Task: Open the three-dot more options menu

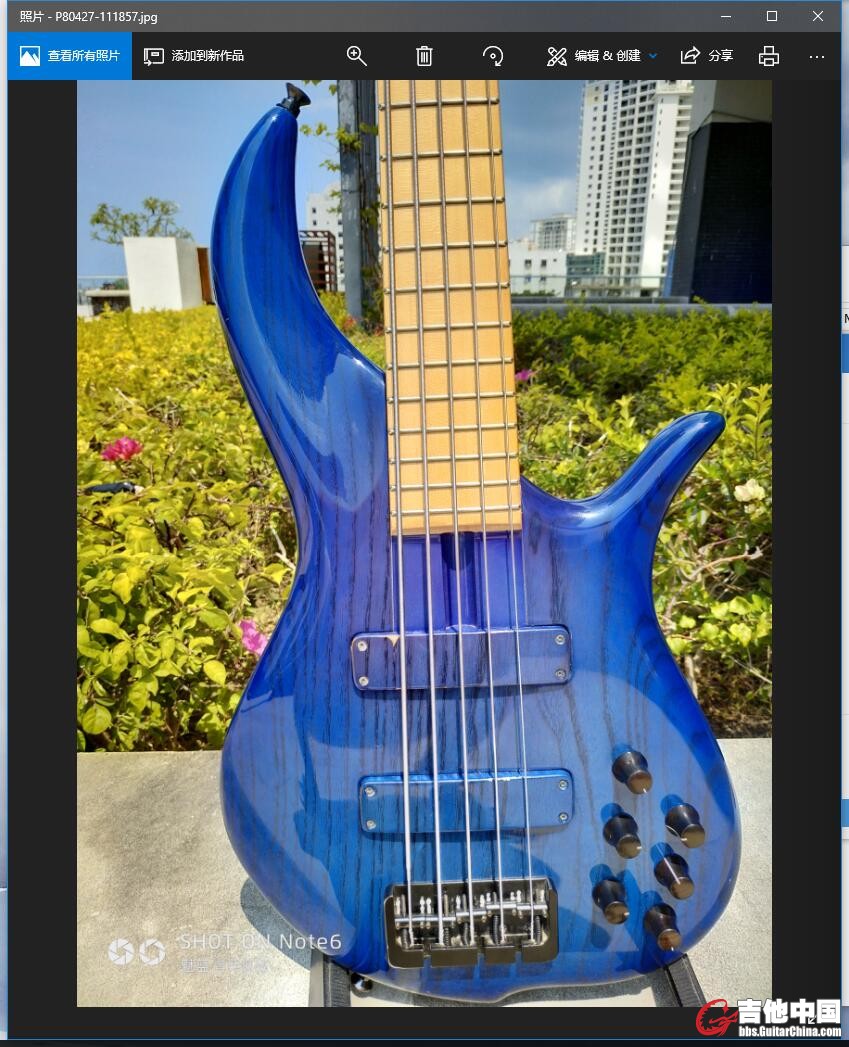Action: pyautogui.click(x=817, y=56)
